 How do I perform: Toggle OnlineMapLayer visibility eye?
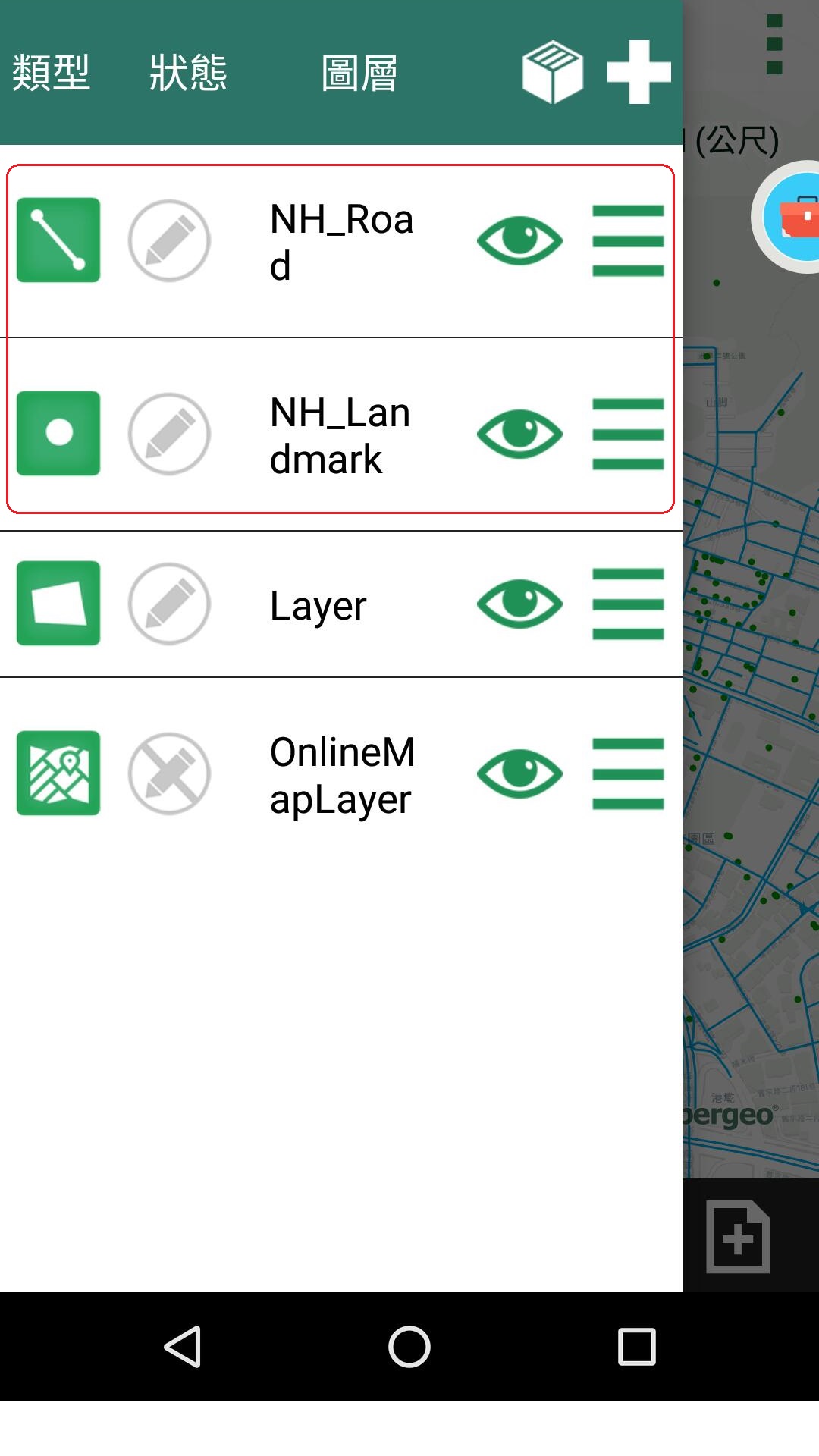click(x=519, y=773)
